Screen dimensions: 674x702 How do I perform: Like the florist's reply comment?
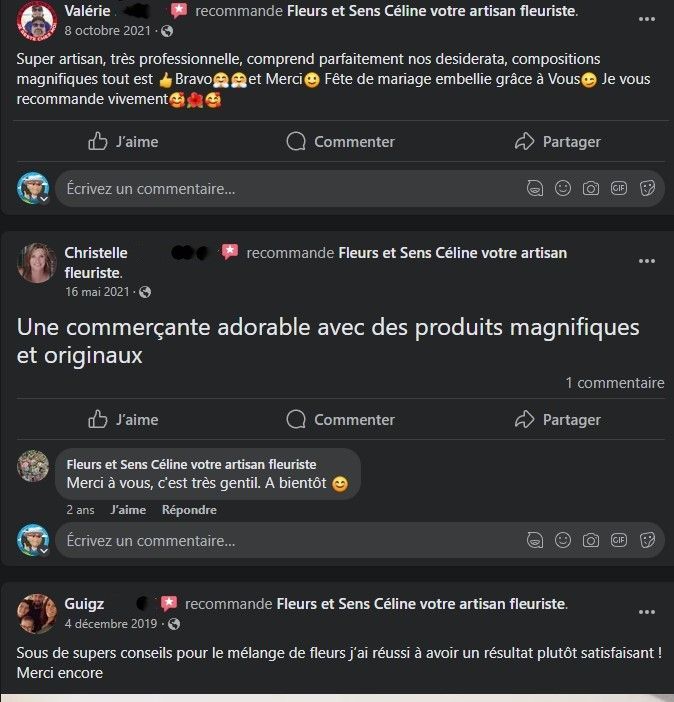(128, 510)
